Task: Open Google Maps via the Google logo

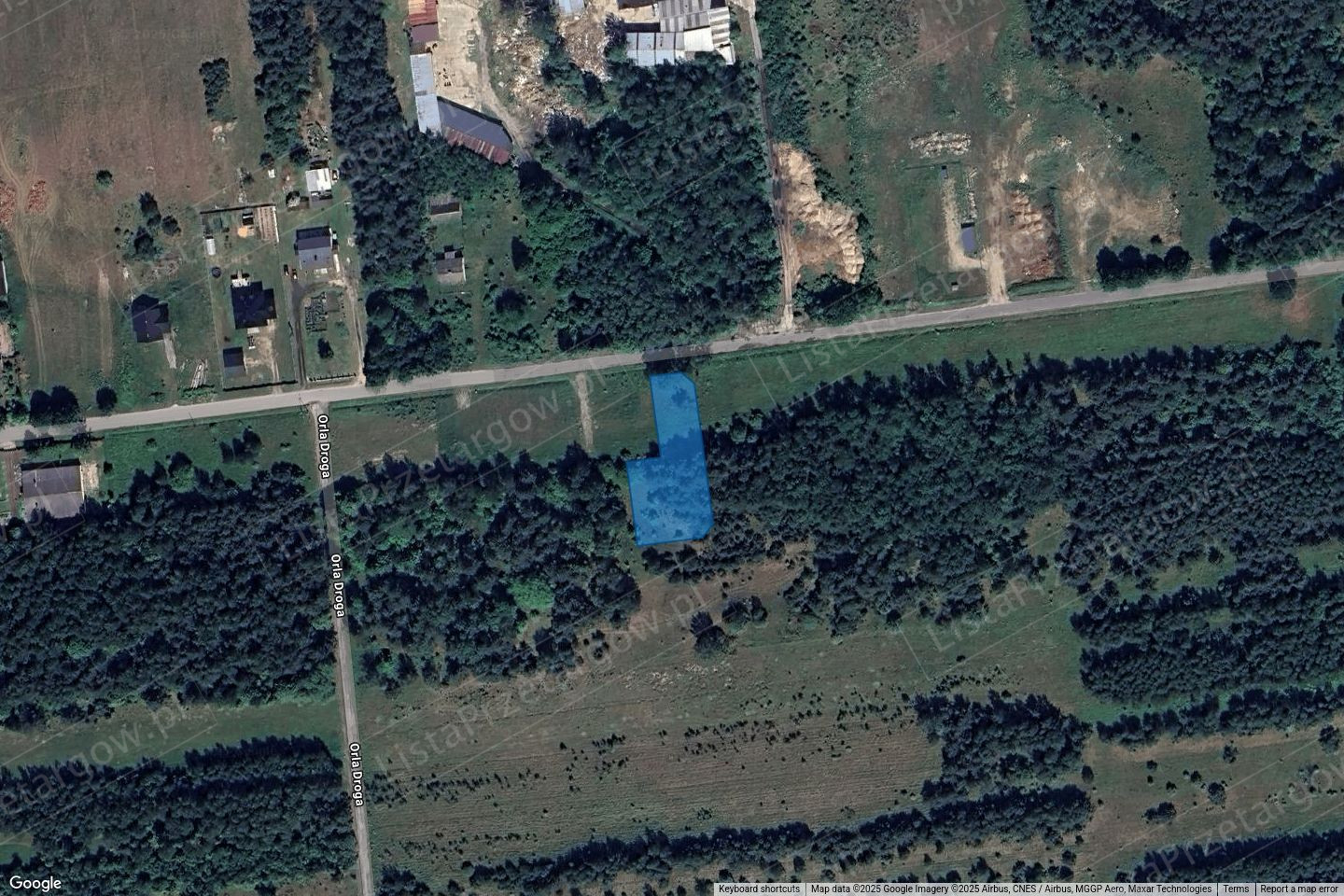Action: coord(35,883)
